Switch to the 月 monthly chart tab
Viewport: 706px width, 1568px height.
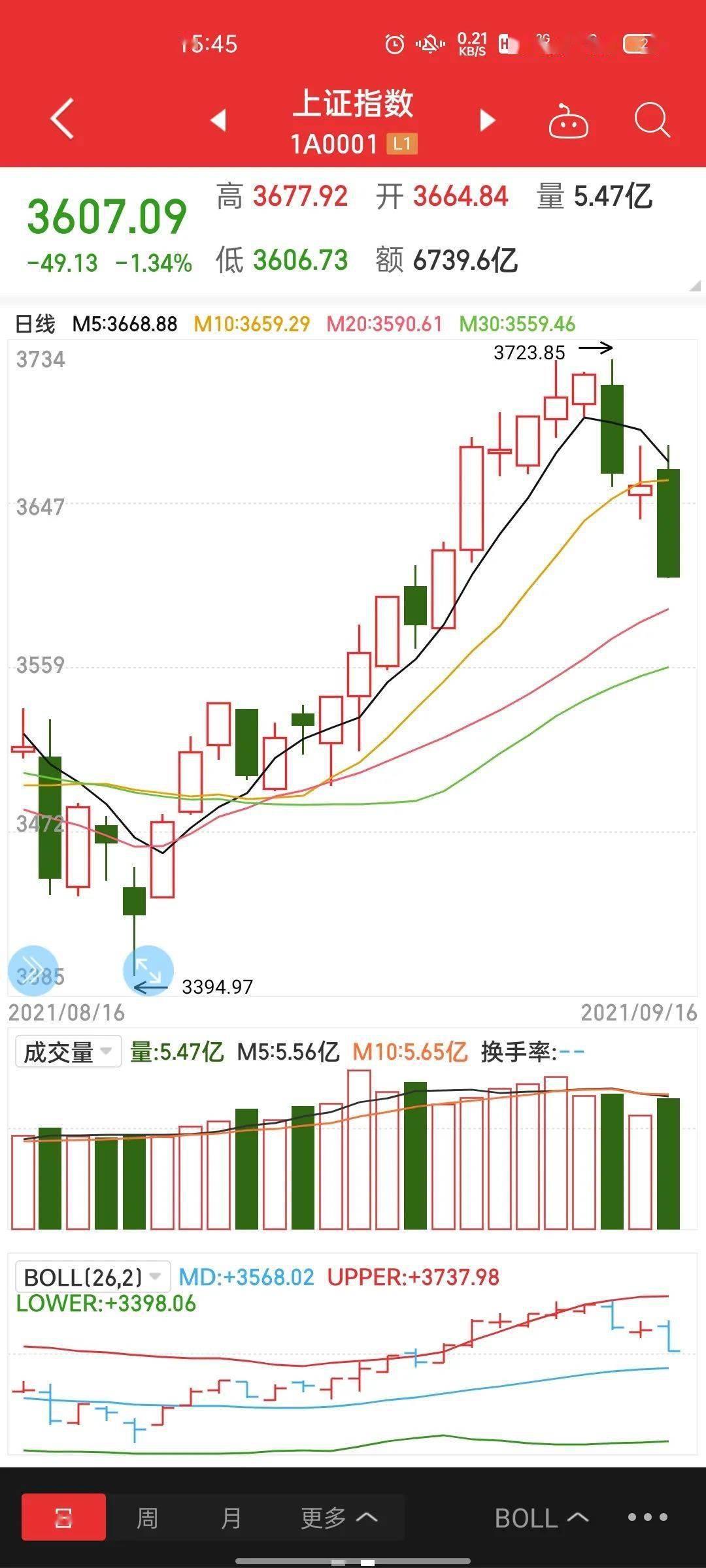click(x=231, y=1518)
